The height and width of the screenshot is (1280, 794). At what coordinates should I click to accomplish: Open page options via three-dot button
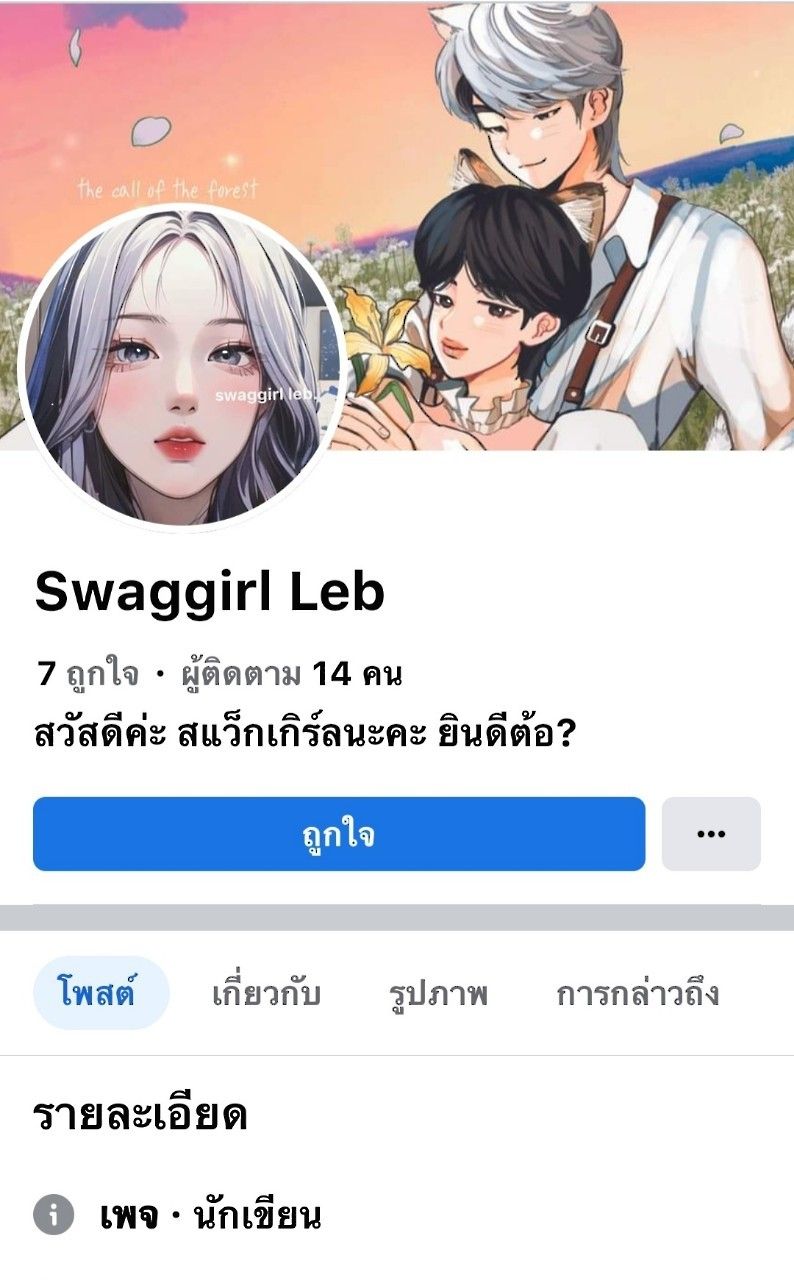pos(710,833)
